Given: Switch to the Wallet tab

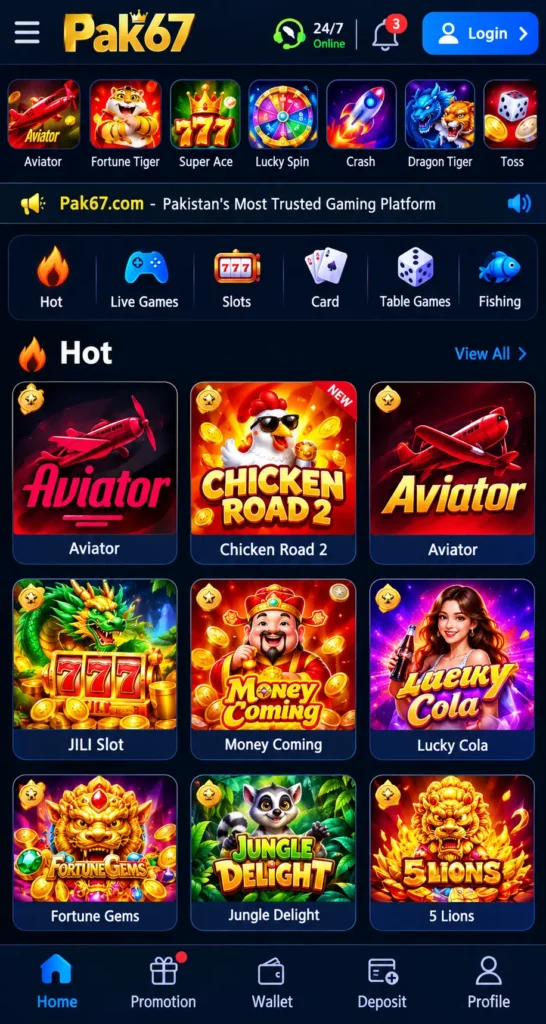Looking at the screenshot, I should [x=272, y=982].
